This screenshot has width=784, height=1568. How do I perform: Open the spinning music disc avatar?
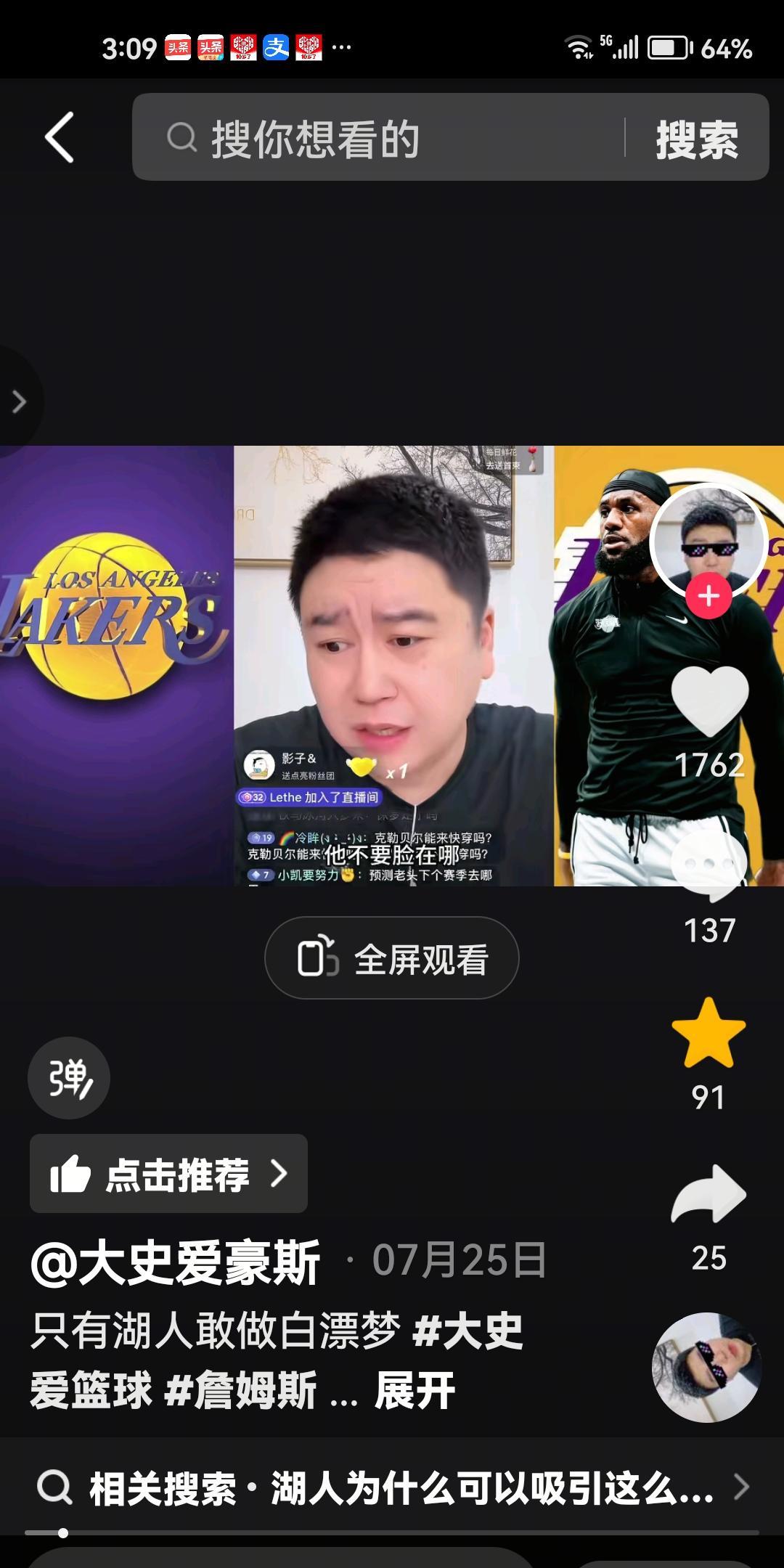point(706,1367)
